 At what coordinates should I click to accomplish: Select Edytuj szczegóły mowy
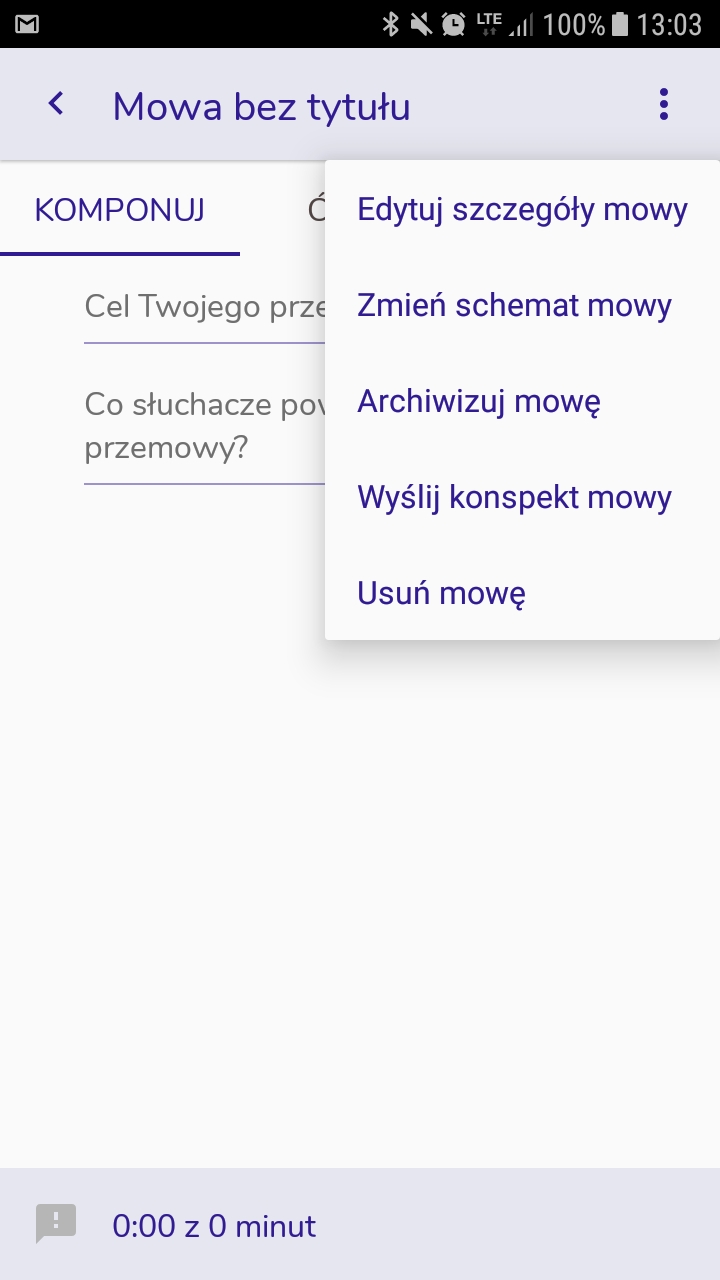[x=522, y=210]
